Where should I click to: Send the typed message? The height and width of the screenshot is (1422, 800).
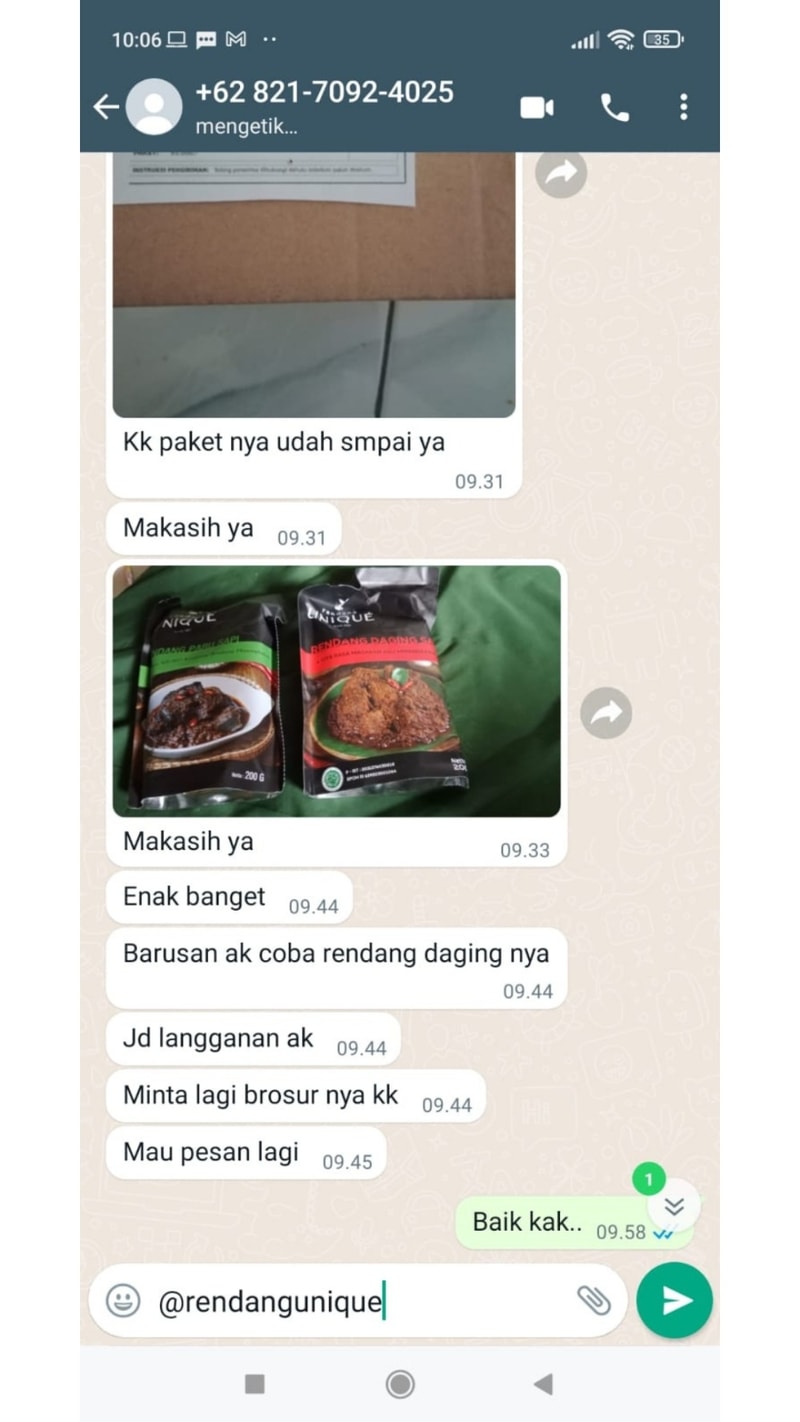[x=675, y=1300]
